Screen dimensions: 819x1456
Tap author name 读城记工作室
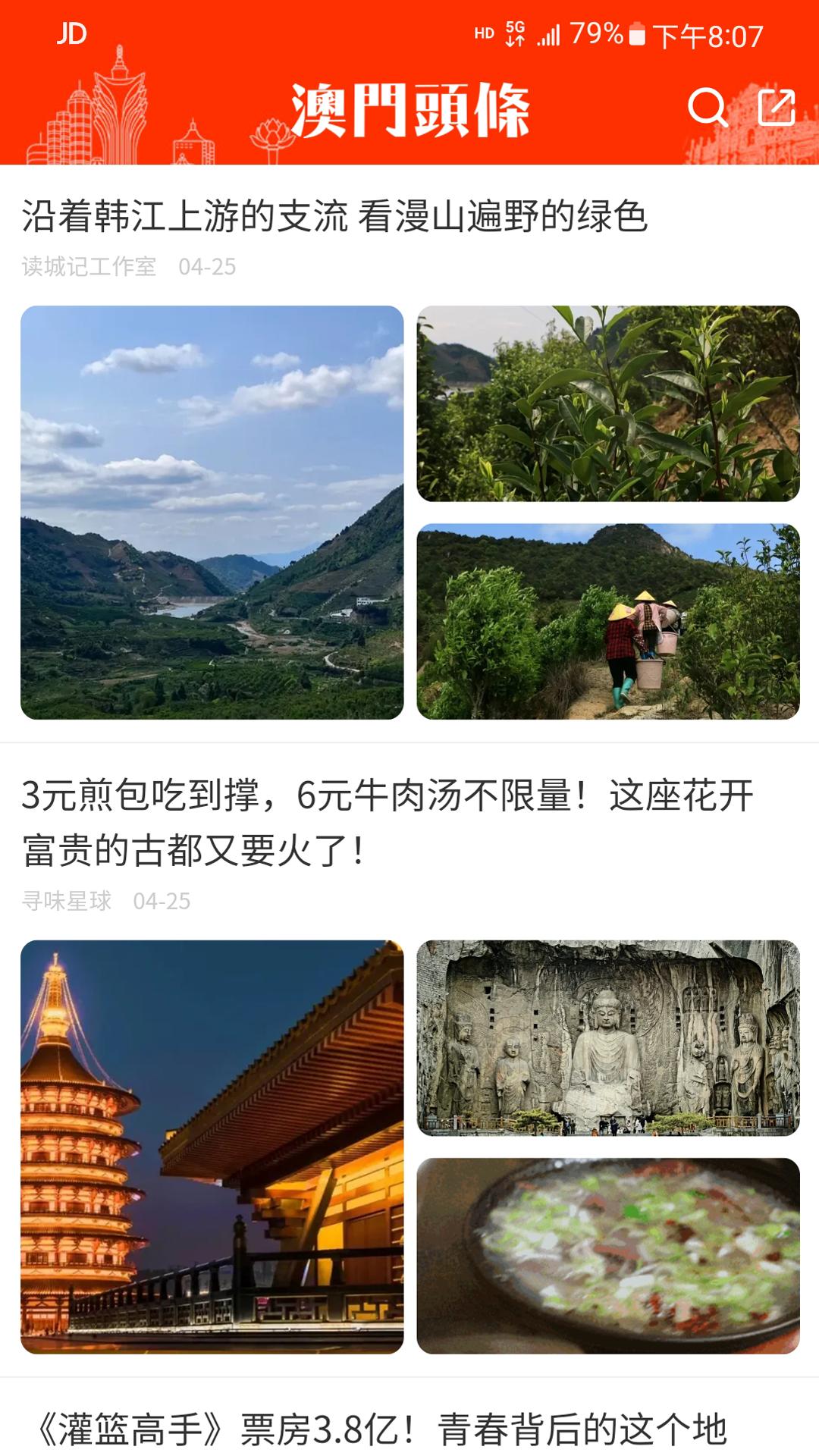[88, 265]
